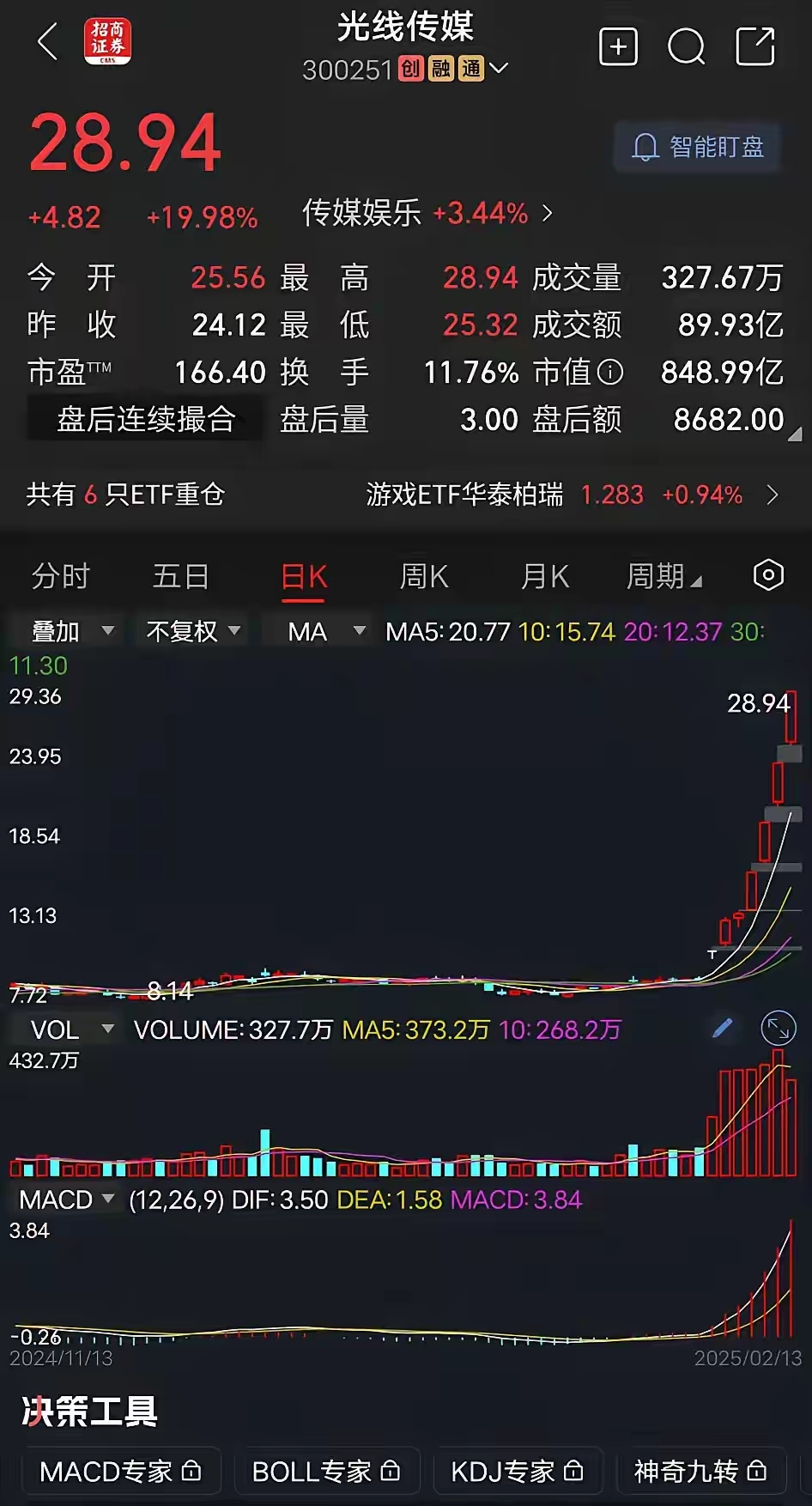Expand the dropdown beside 创融通 badge
Image resolution: width=812 pixels, height=1506 pixels.
click(x=500, y=68)
